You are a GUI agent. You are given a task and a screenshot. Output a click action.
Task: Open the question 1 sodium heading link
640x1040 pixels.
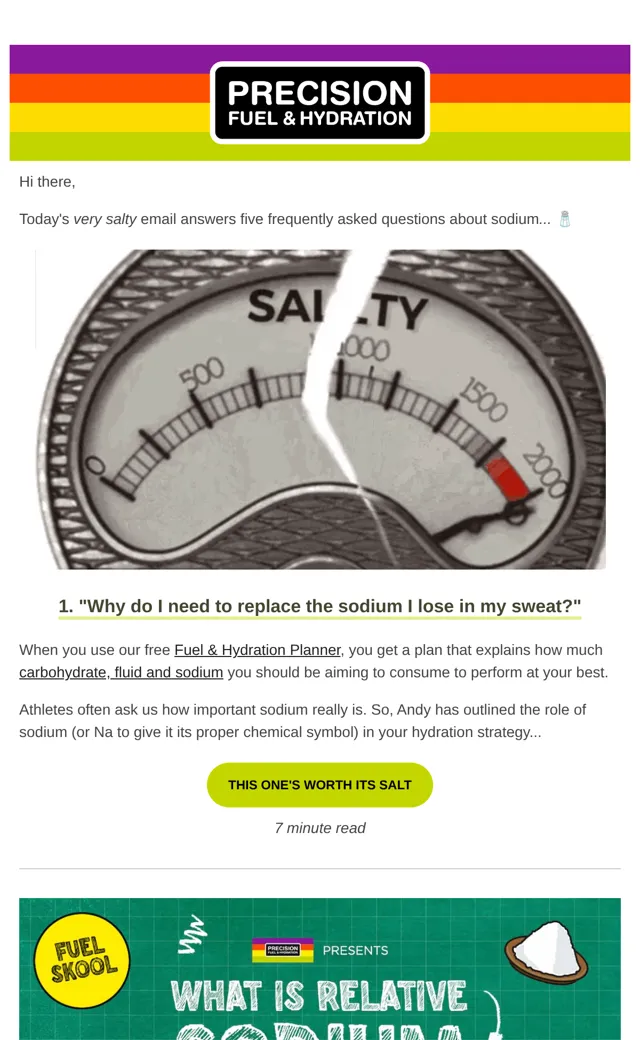point(320,606)
